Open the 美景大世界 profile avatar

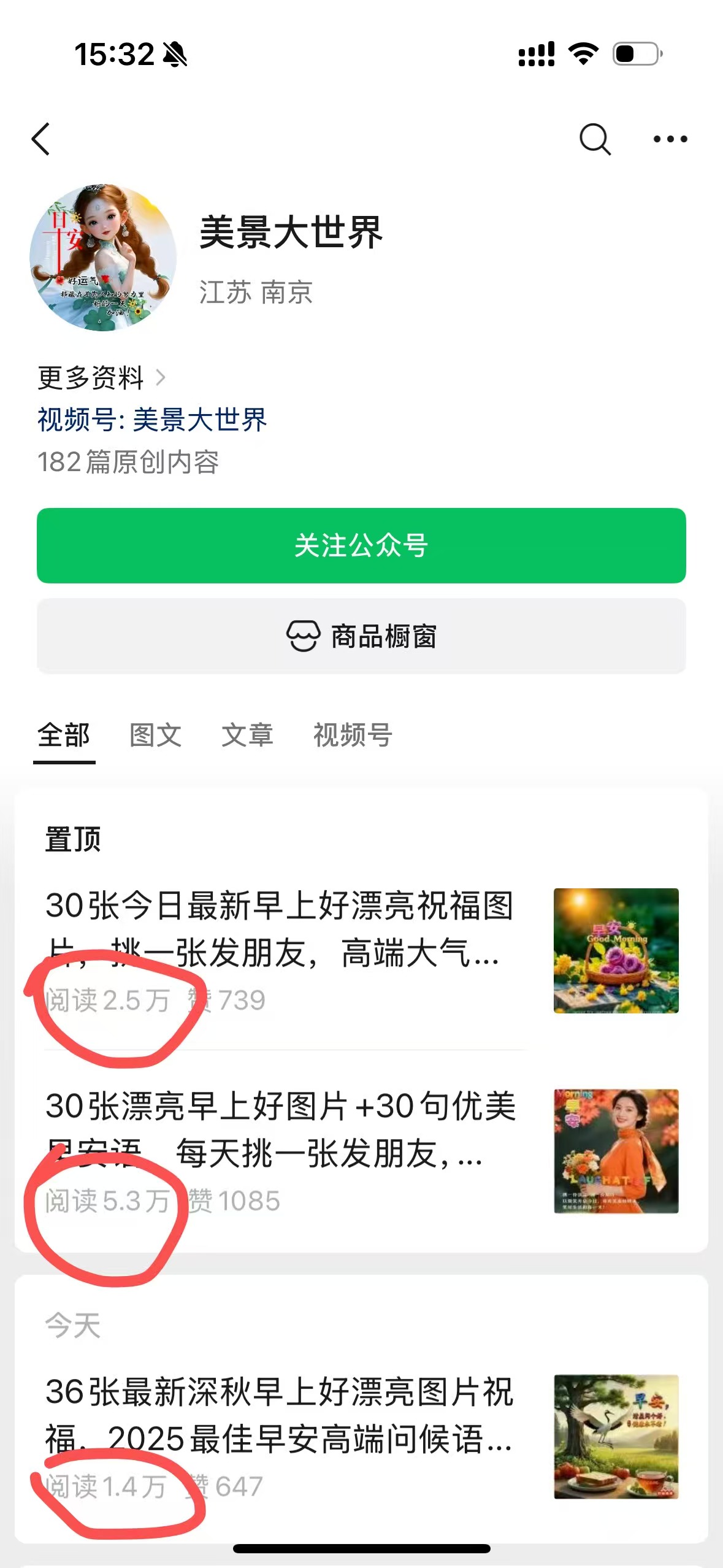pyautogui.click(x=103, y=258)
